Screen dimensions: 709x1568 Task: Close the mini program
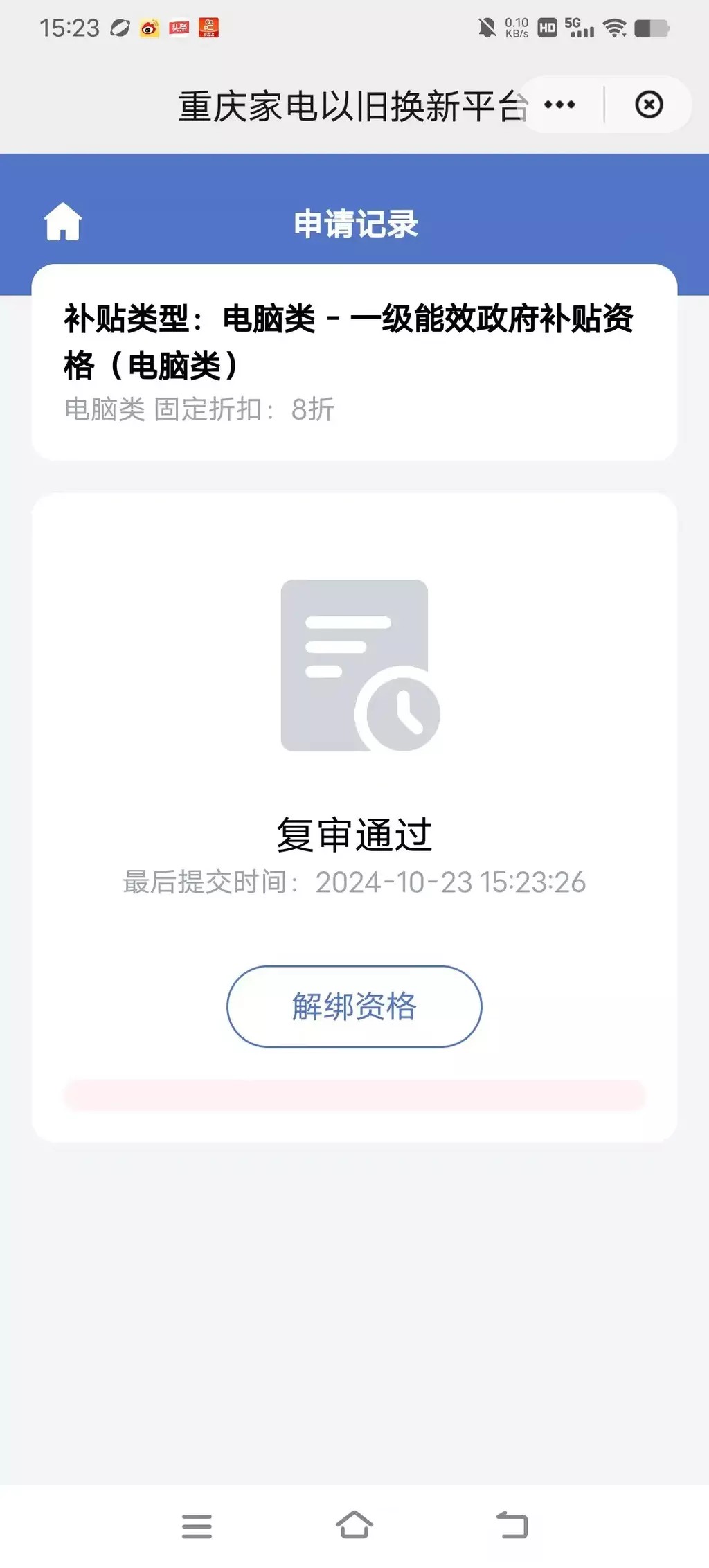coord(649,105)
